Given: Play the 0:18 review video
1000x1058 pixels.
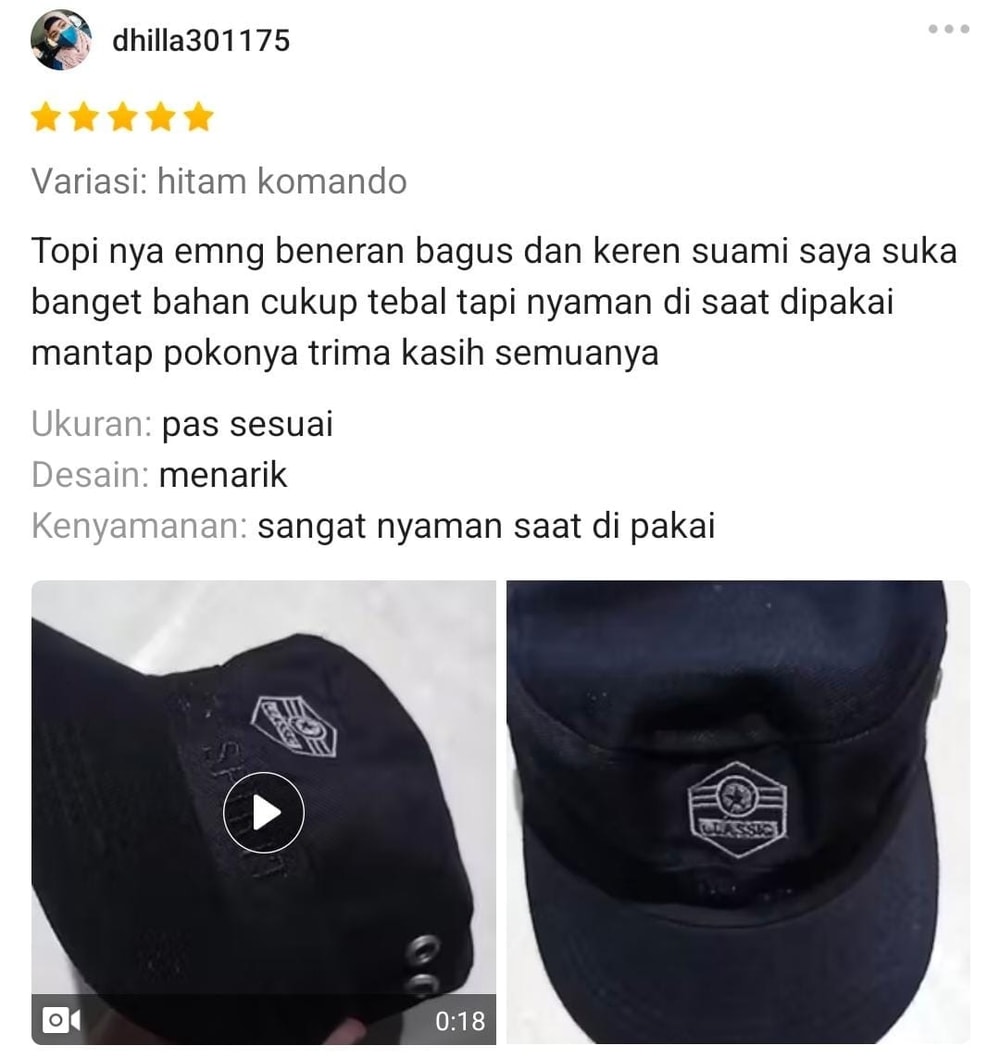Looking at the screenshot, I should pos(263,812).
